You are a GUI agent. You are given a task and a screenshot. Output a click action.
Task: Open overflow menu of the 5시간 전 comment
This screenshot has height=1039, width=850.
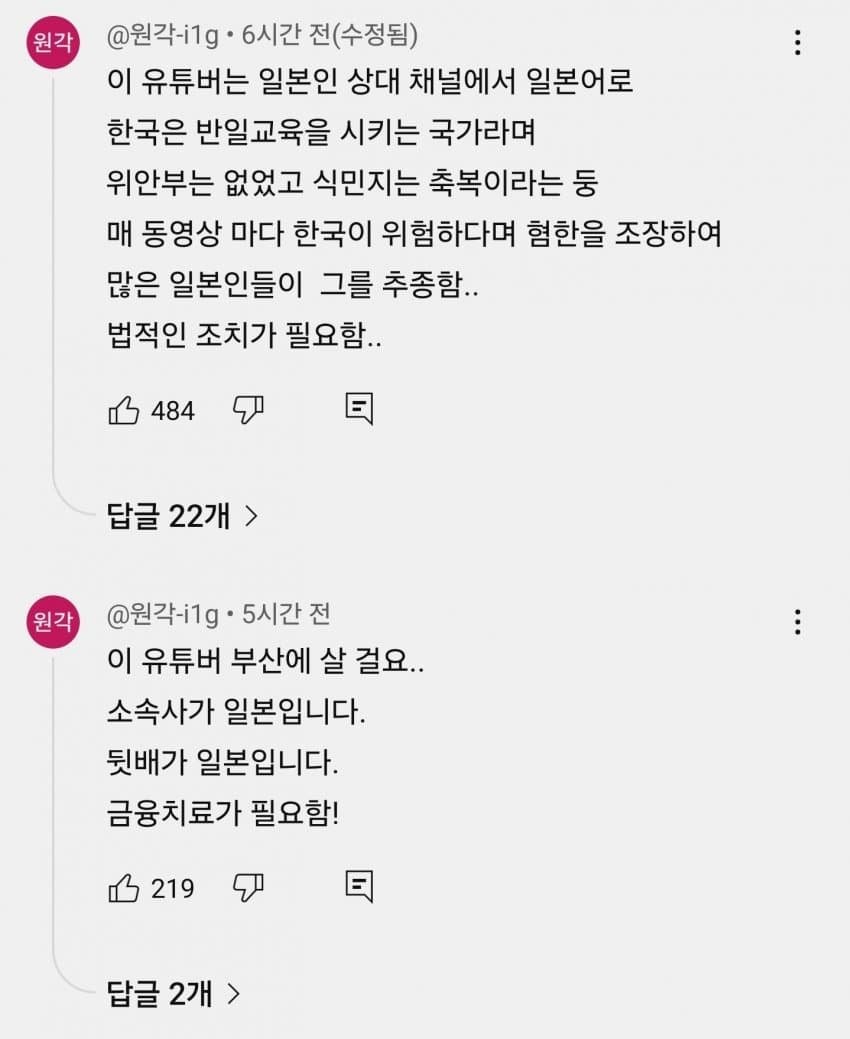click(797, 621)
